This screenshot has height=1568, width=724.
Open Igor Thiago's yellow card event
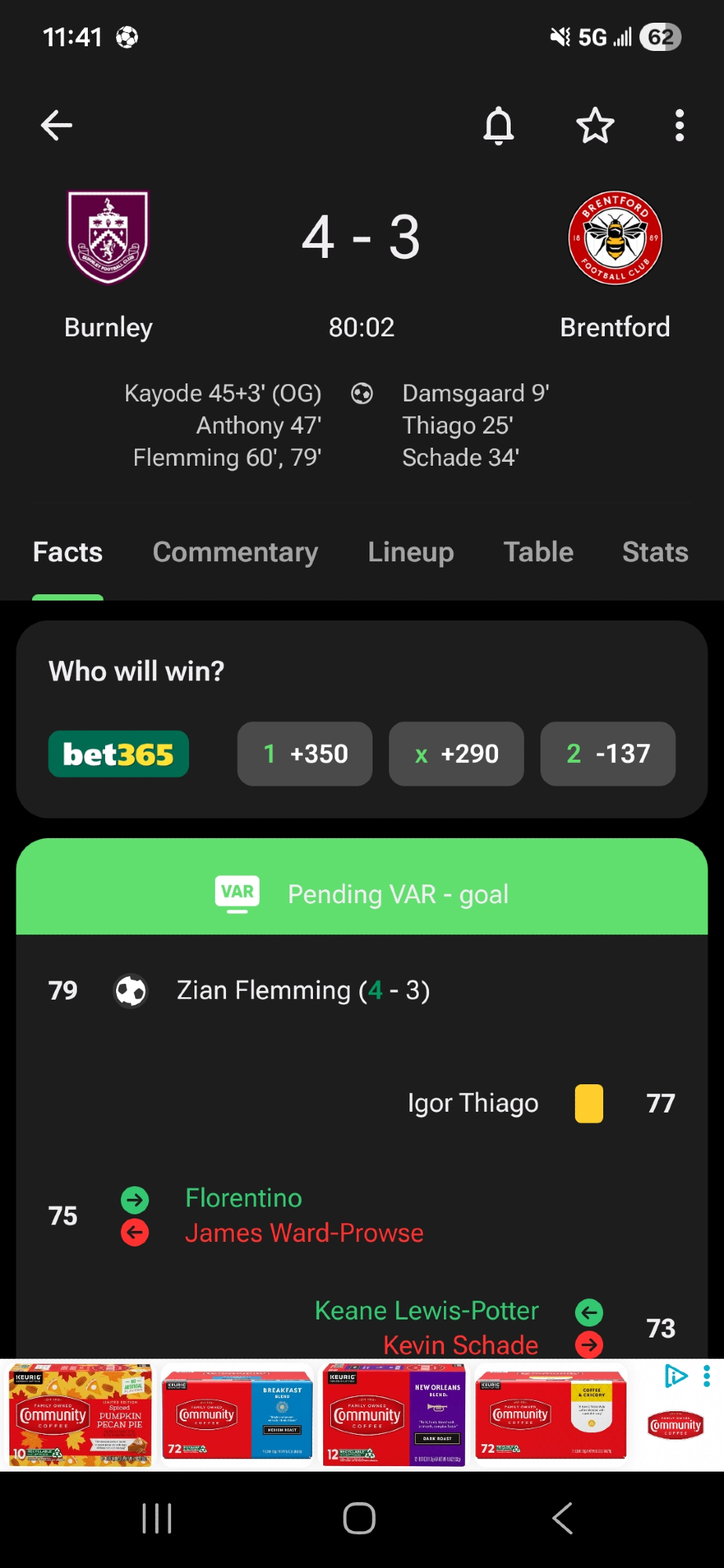(473, 1103)
